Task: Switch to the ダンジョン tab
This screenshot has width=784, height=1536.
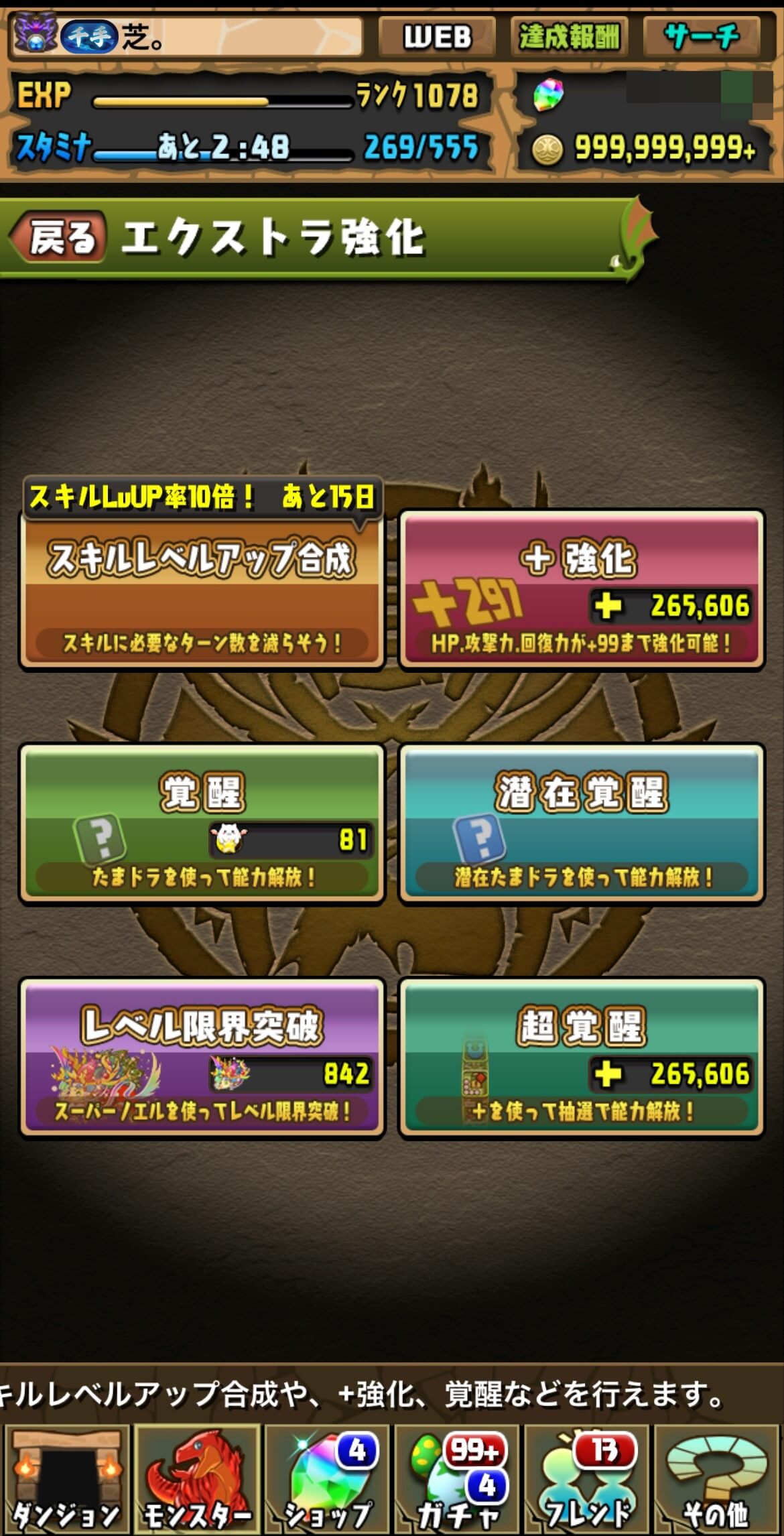Action: click(66, 1481)
